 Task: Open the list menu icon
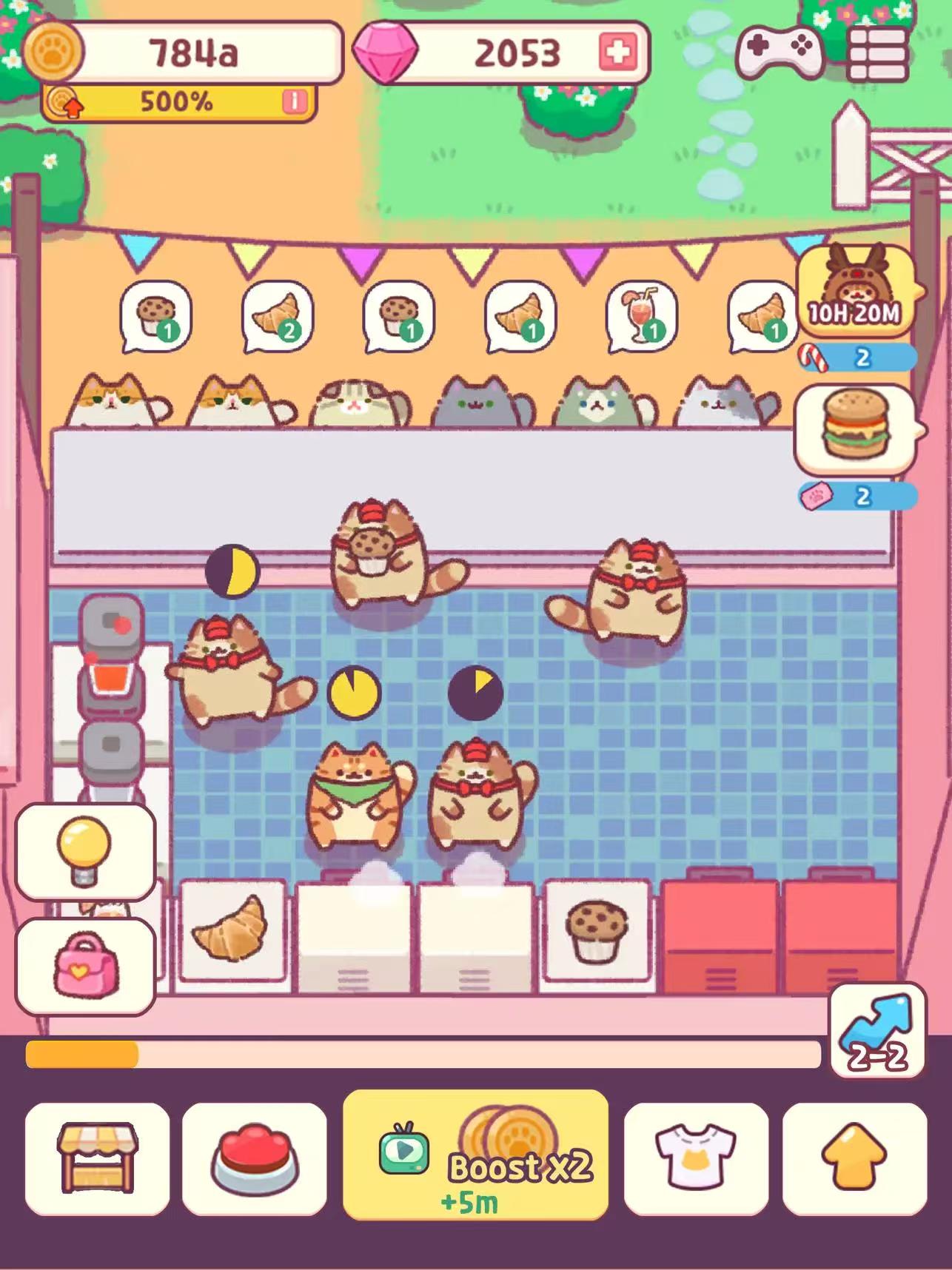click(x=877, y=53)
